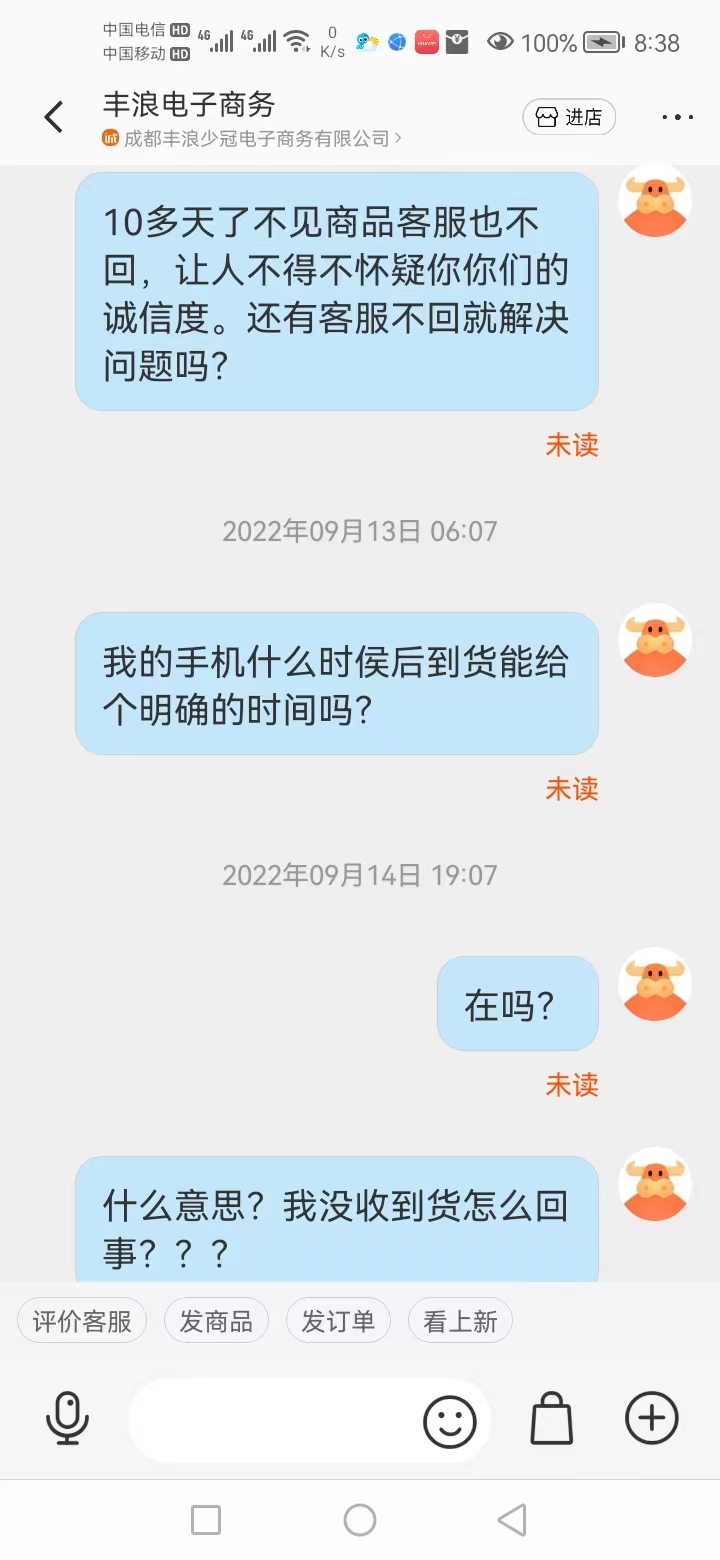Image resolution: width=720 pixels, height=1560 pixels.
Task: Open the three-dot overflow menu
Action: [x=677, y=117]
